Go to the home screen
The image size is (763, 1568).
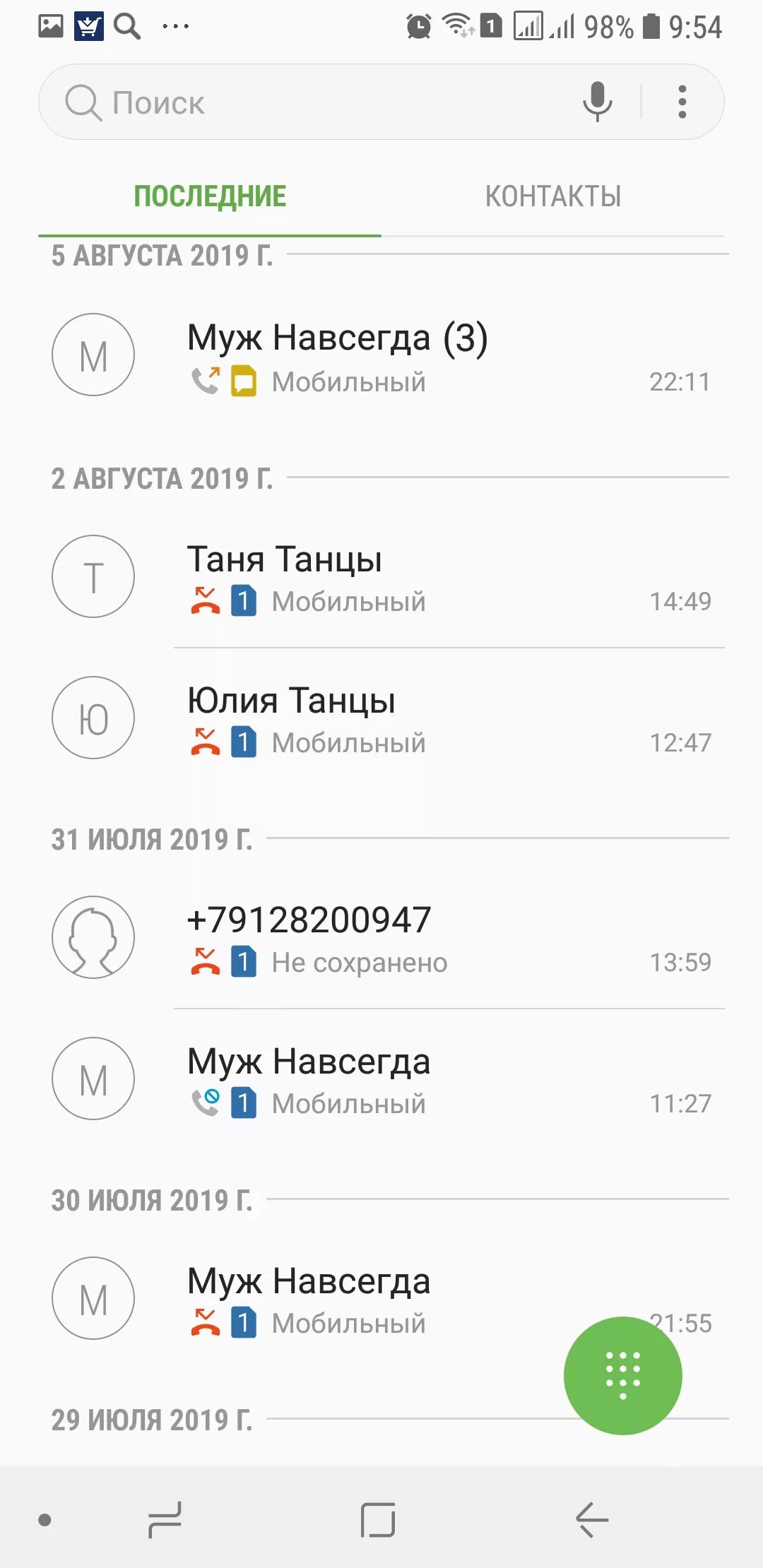[378, 1519]
